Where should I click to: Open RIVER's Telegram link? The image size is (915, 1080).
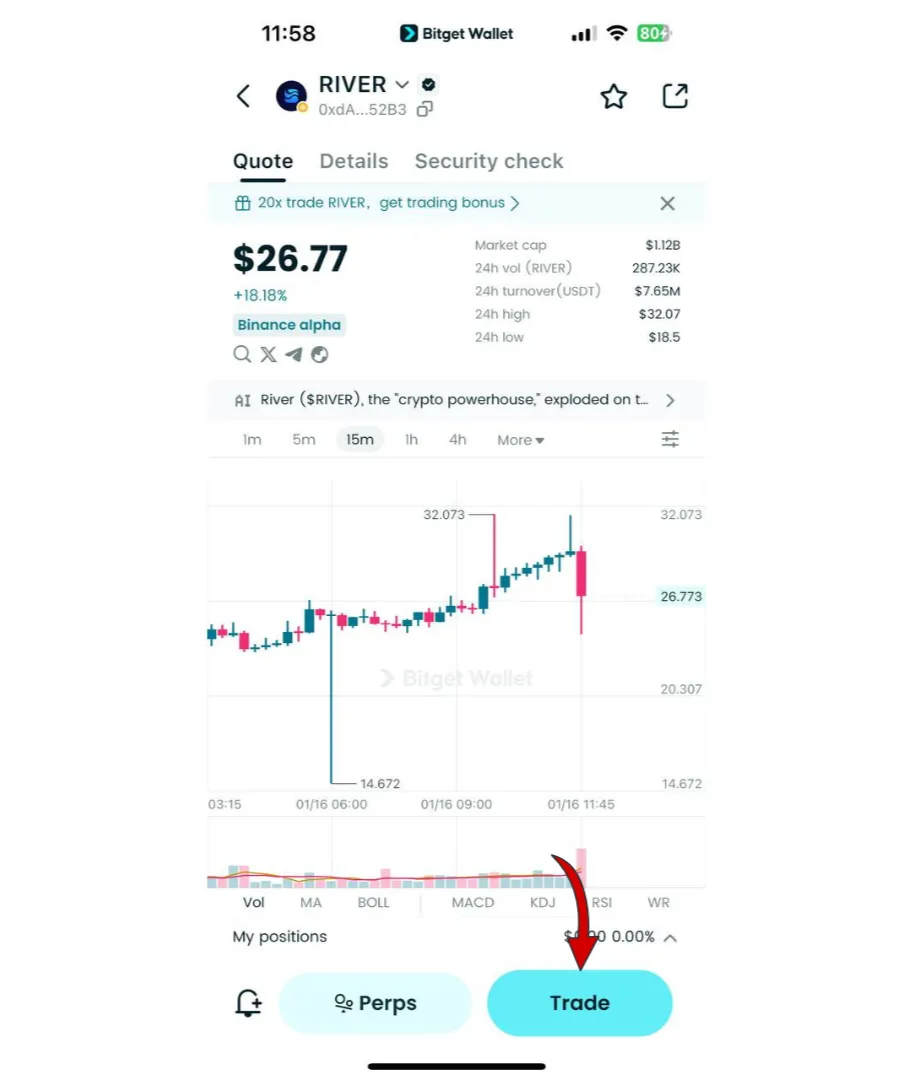tap(294, 354)
